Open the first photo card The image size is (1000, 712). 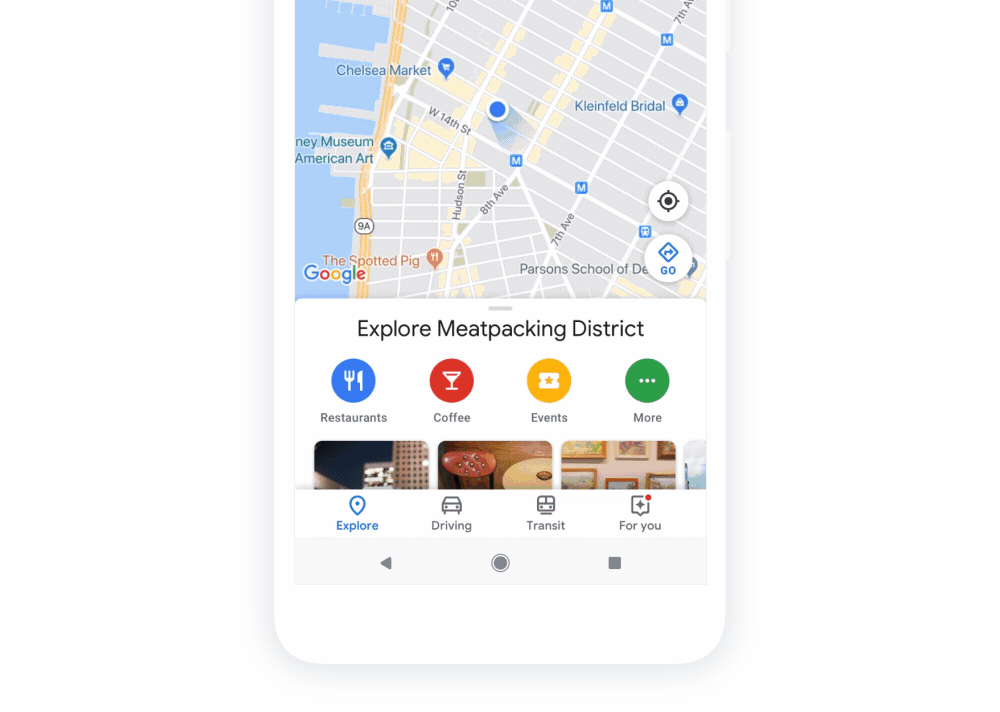click(371, 465)
